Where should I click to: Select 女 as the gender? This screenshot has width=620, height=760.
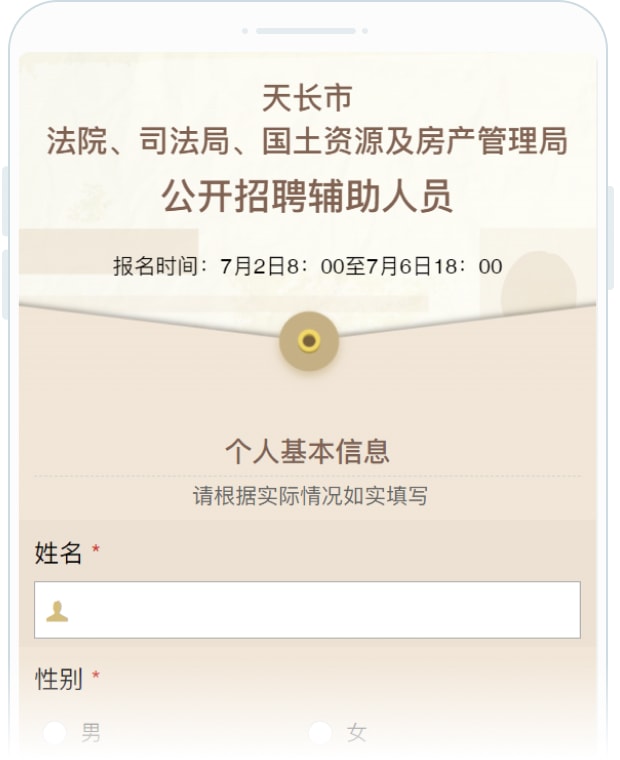point(320,733)
